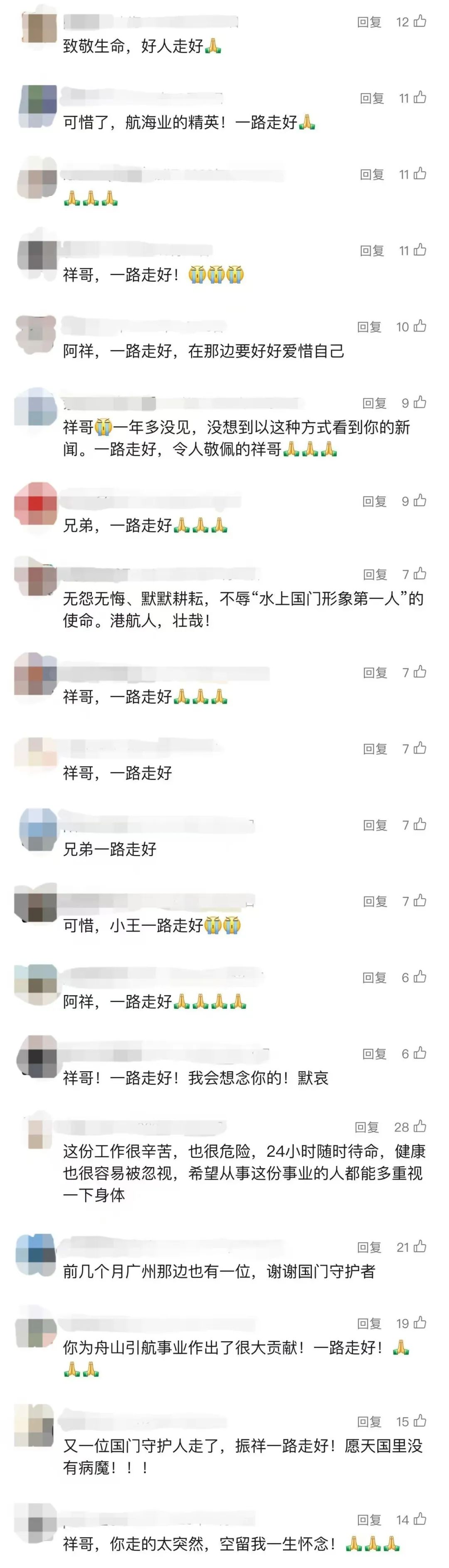Reply to '你为舟山引航事业作出了很大贡献' comment
The height and width of the screenshot is (1568, 449).
point(369,1324)
